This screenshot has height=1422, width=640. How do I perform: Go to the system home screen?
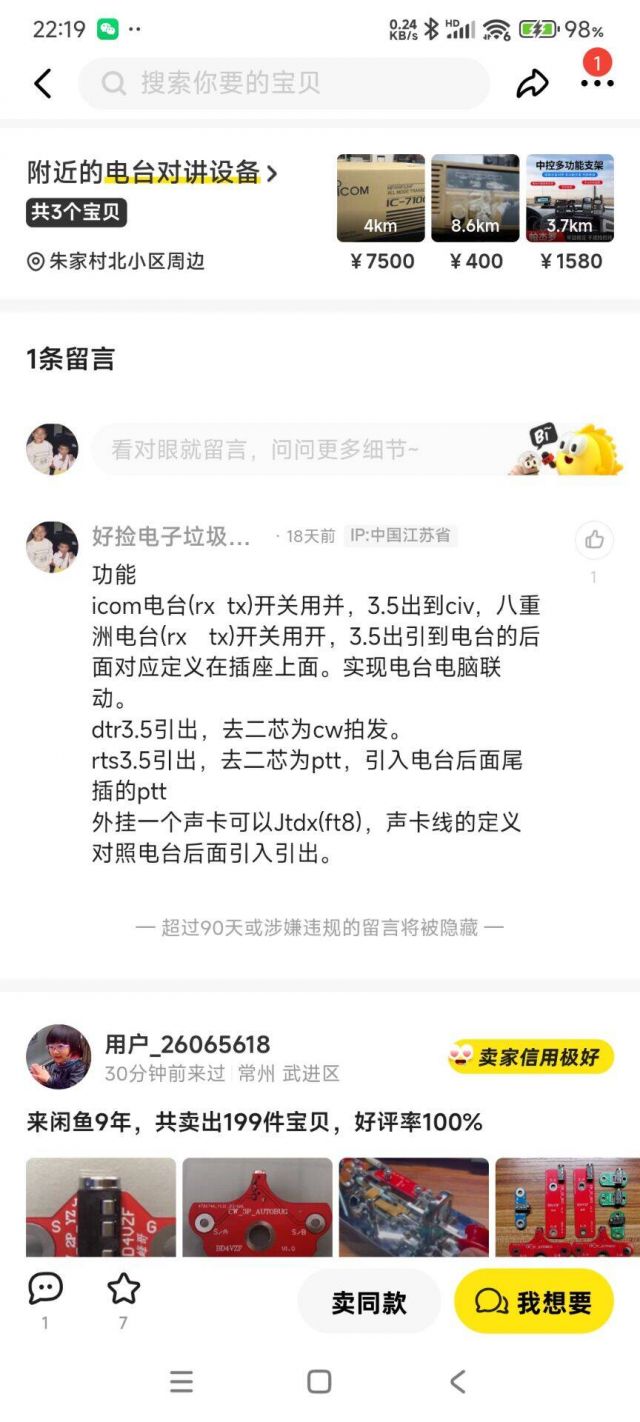tap(319, 1382)
